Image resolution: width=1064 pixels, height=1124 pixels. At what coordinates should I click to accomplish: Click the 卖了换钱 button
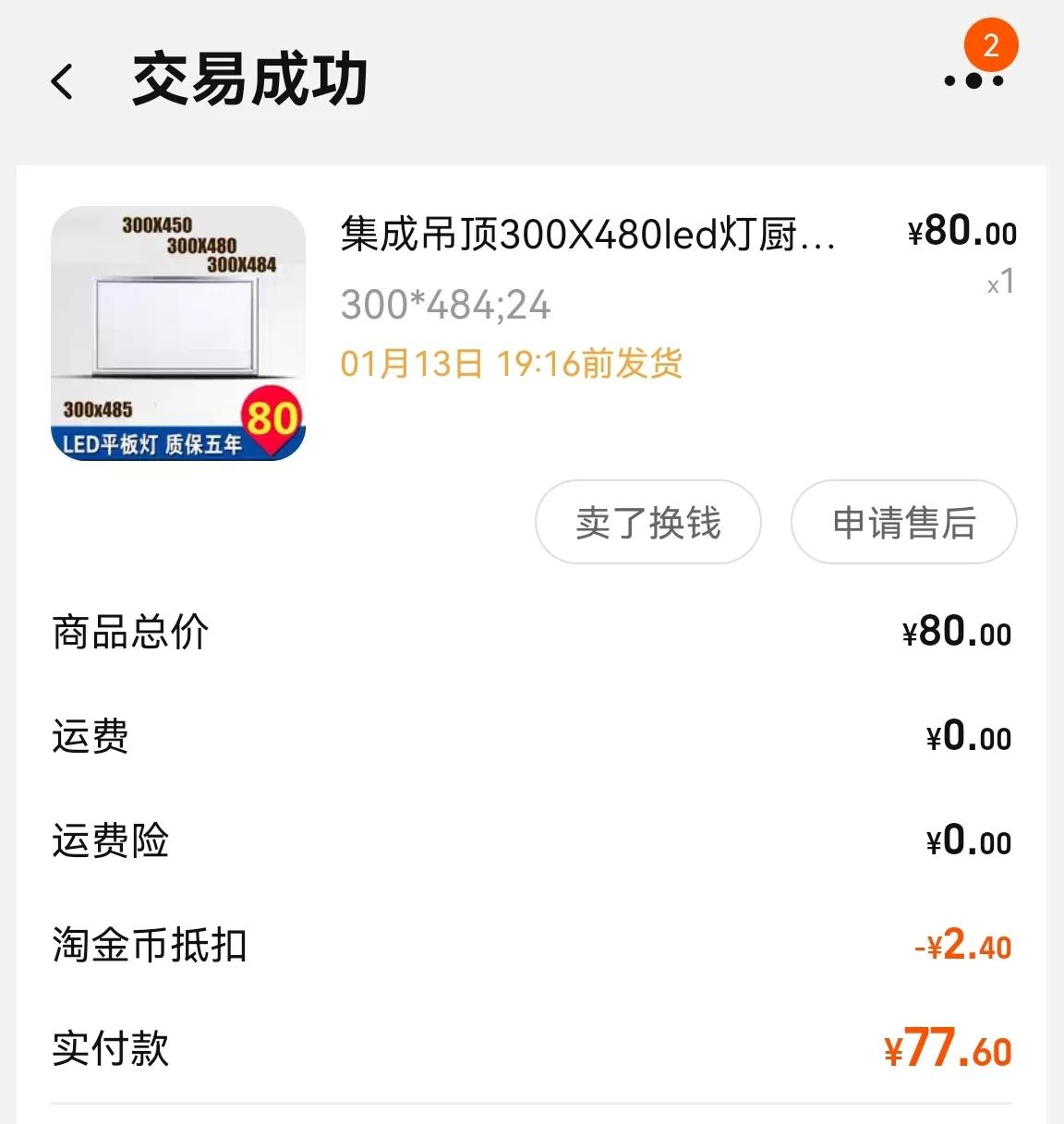(647, 523)
